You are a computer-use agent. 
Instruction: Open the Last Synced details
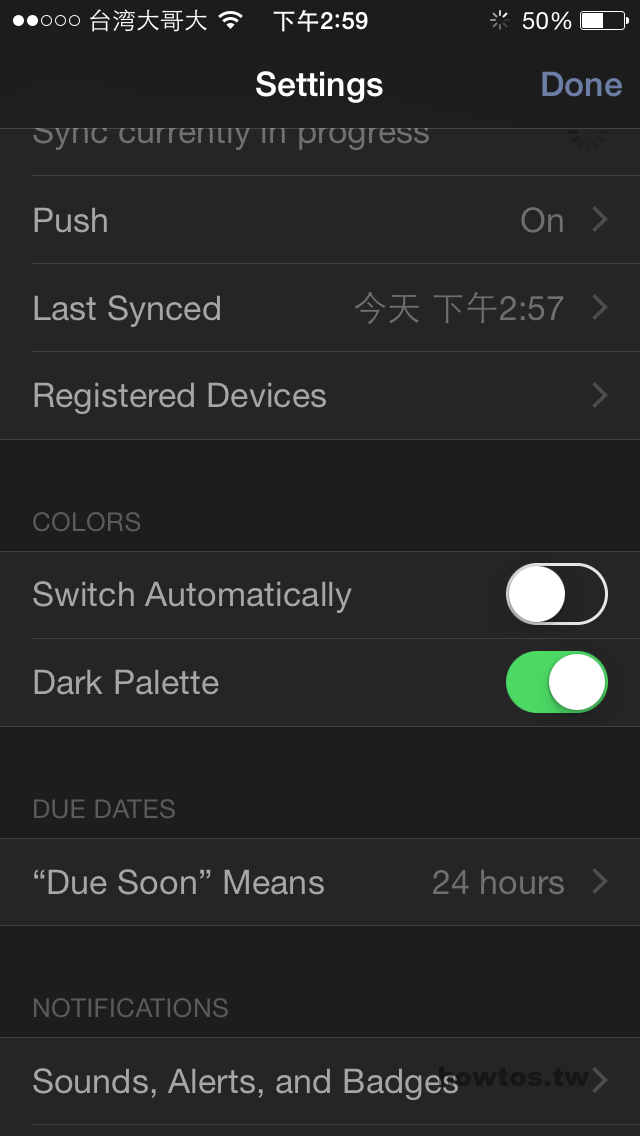click(320, 308)
